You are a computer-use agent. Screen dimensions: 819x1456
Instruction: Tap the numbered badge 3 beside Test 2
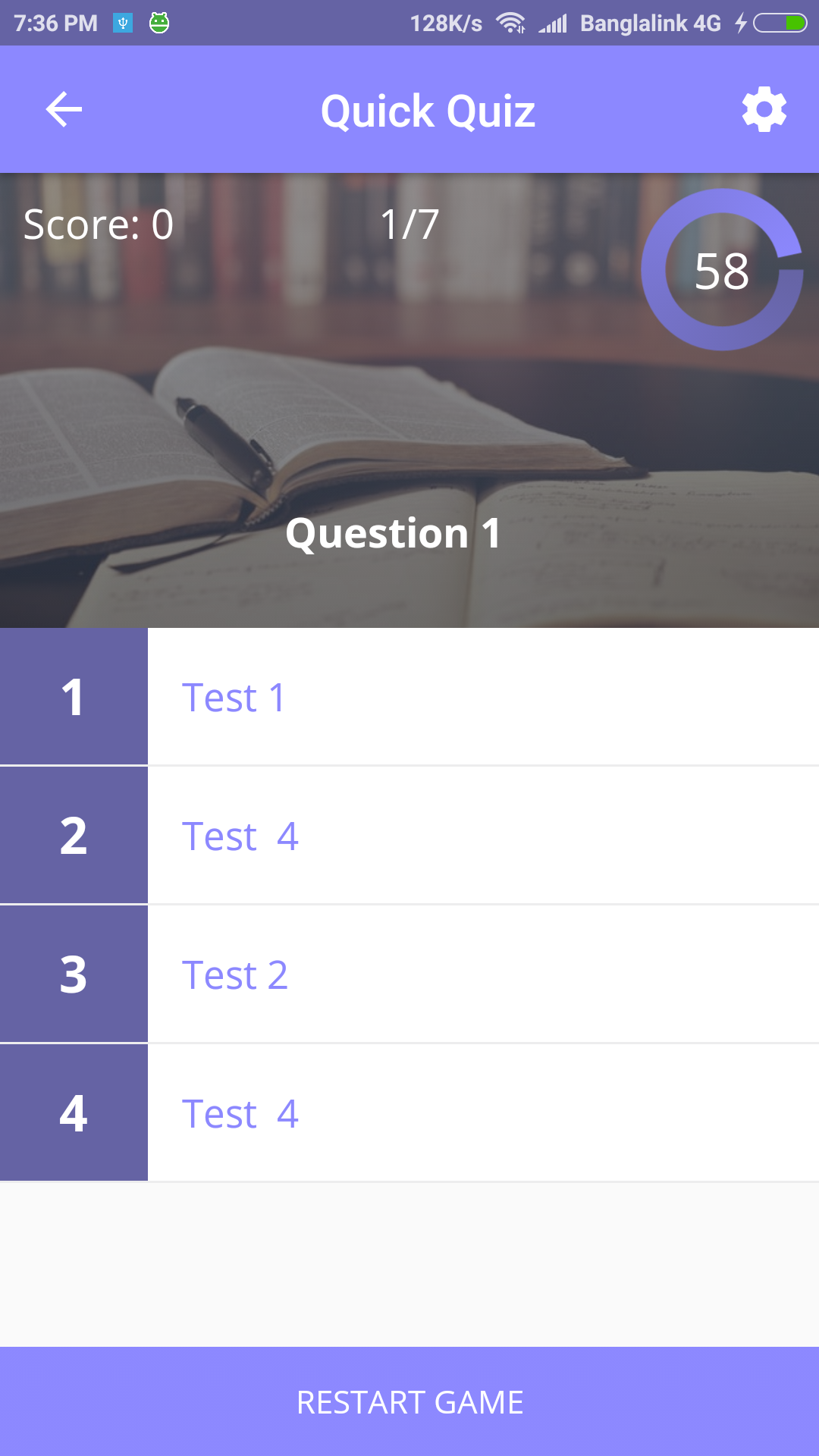tap(73, 974)
